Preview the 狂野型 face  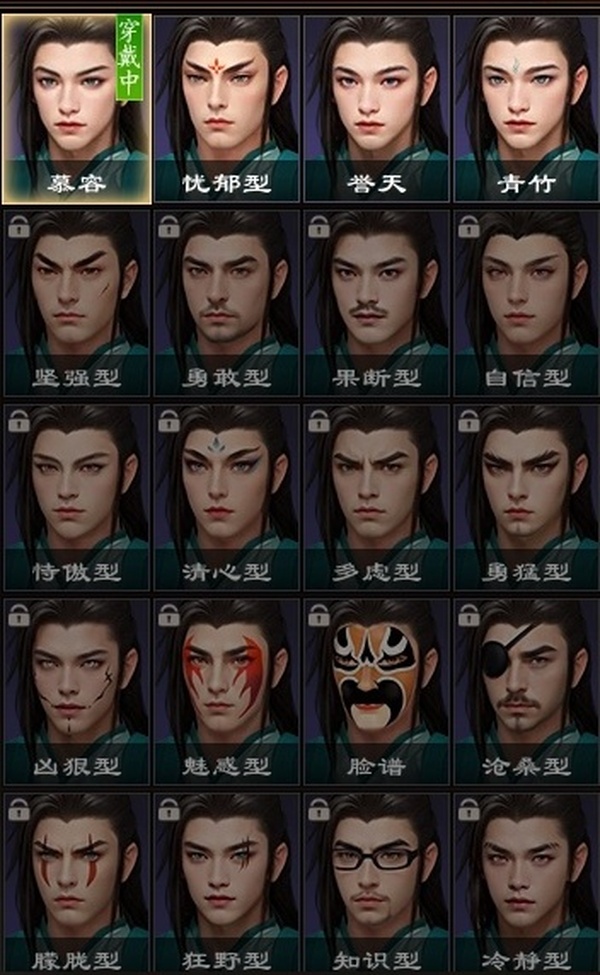pyautogui.click(x=226, y=882)
